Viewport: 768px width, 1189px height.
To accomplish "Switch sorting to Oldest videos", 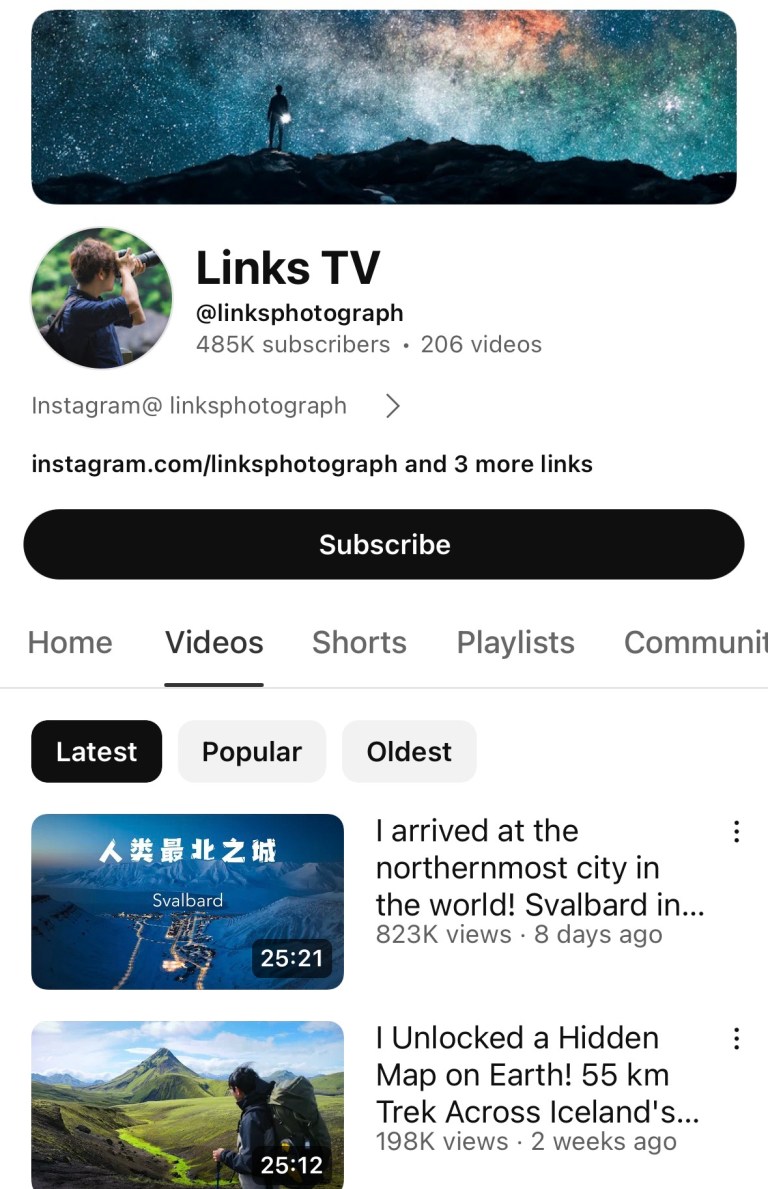I will [409, 751].
